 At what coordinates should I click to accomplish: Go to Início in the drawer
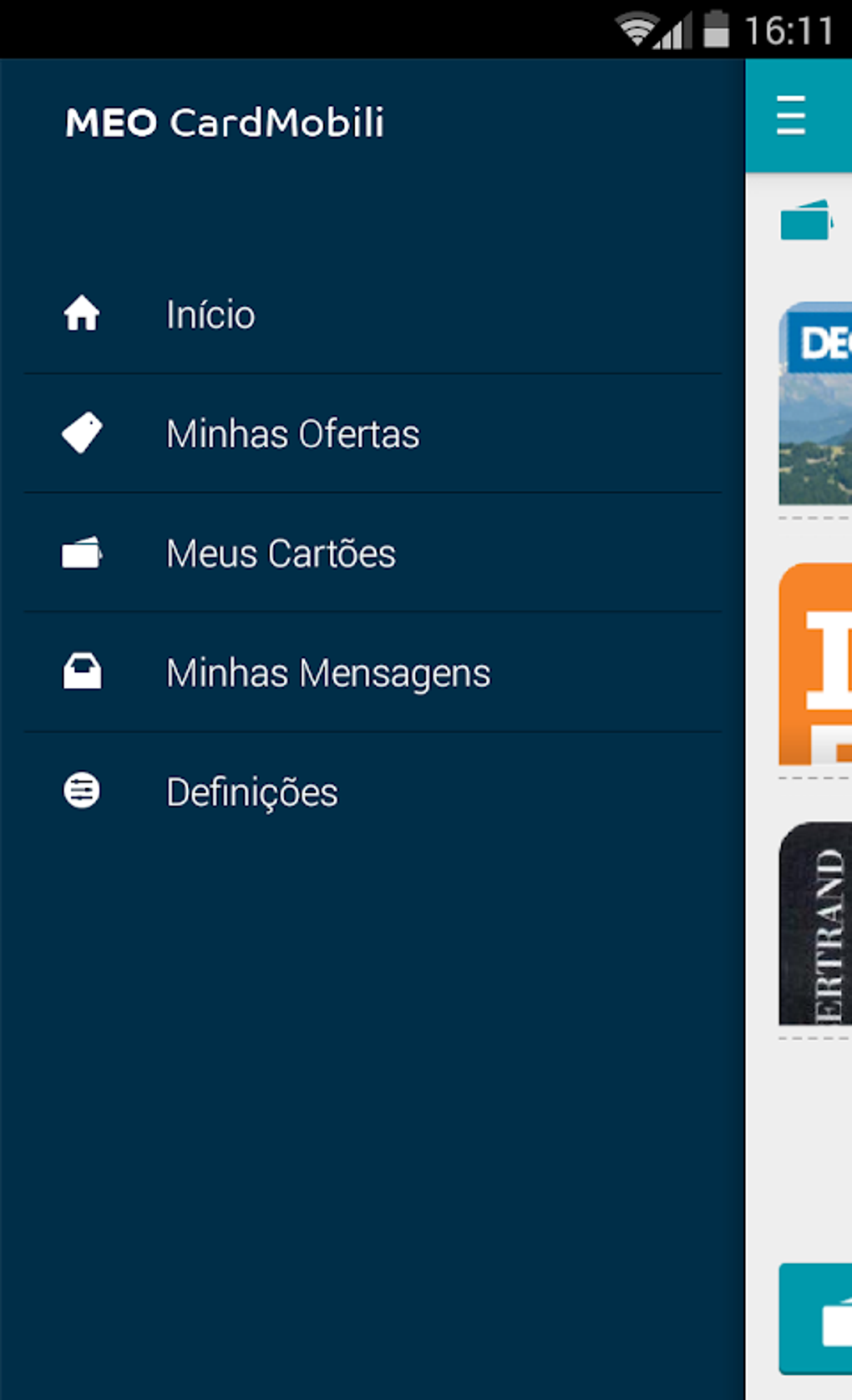[x=210, y=315]
